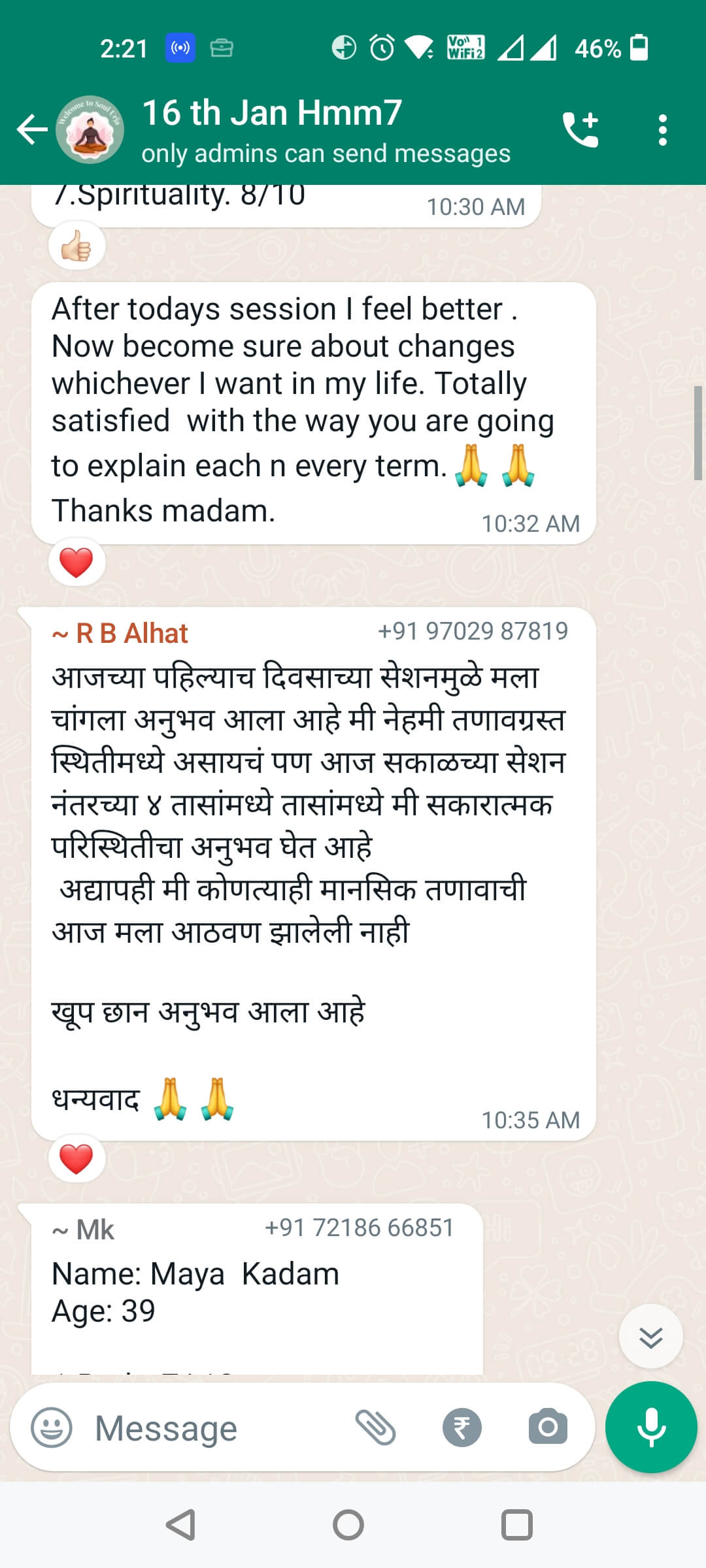Open the recent apps view
Screen dimensions: 706x1568
(x=517, y=1526)
